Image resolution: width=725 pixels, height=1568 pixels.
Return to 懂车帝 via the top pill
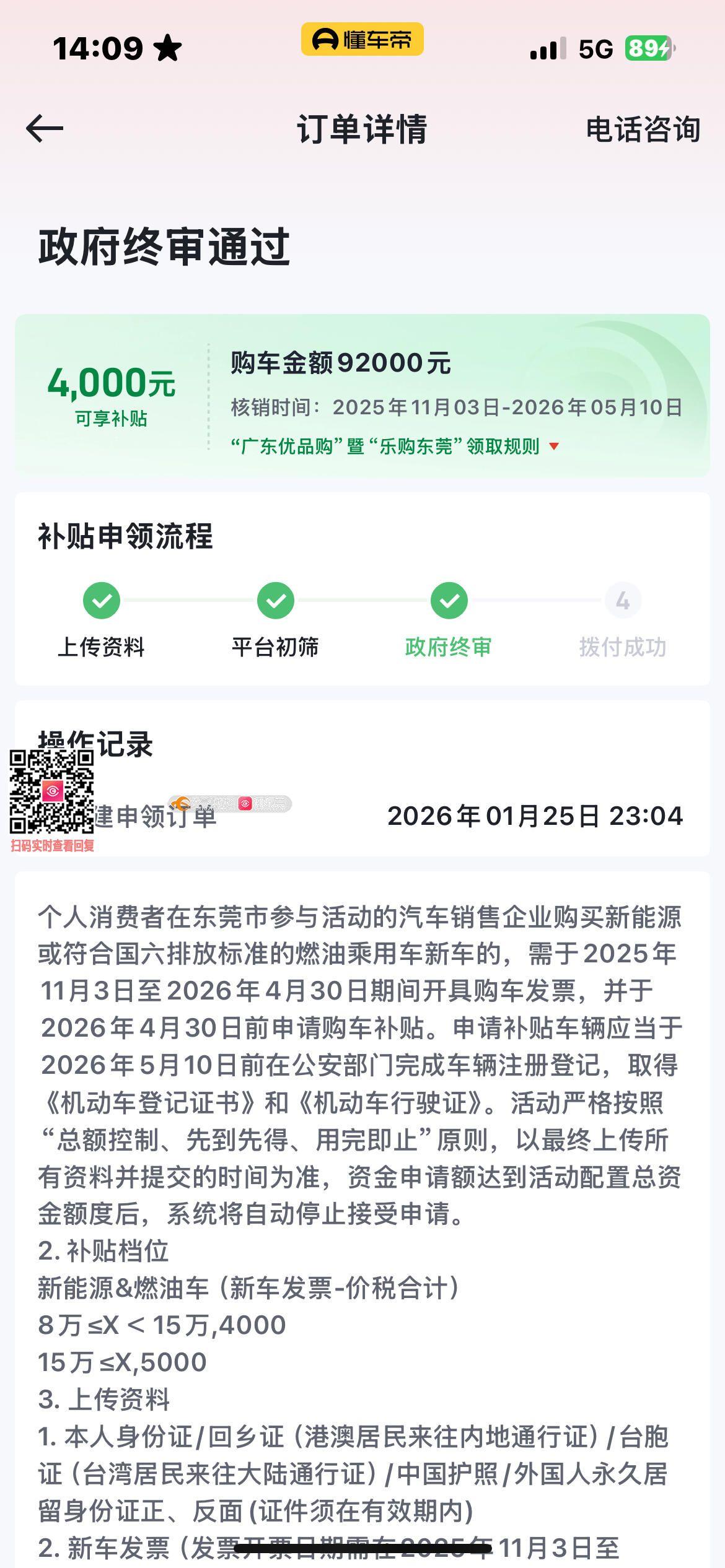362,40
